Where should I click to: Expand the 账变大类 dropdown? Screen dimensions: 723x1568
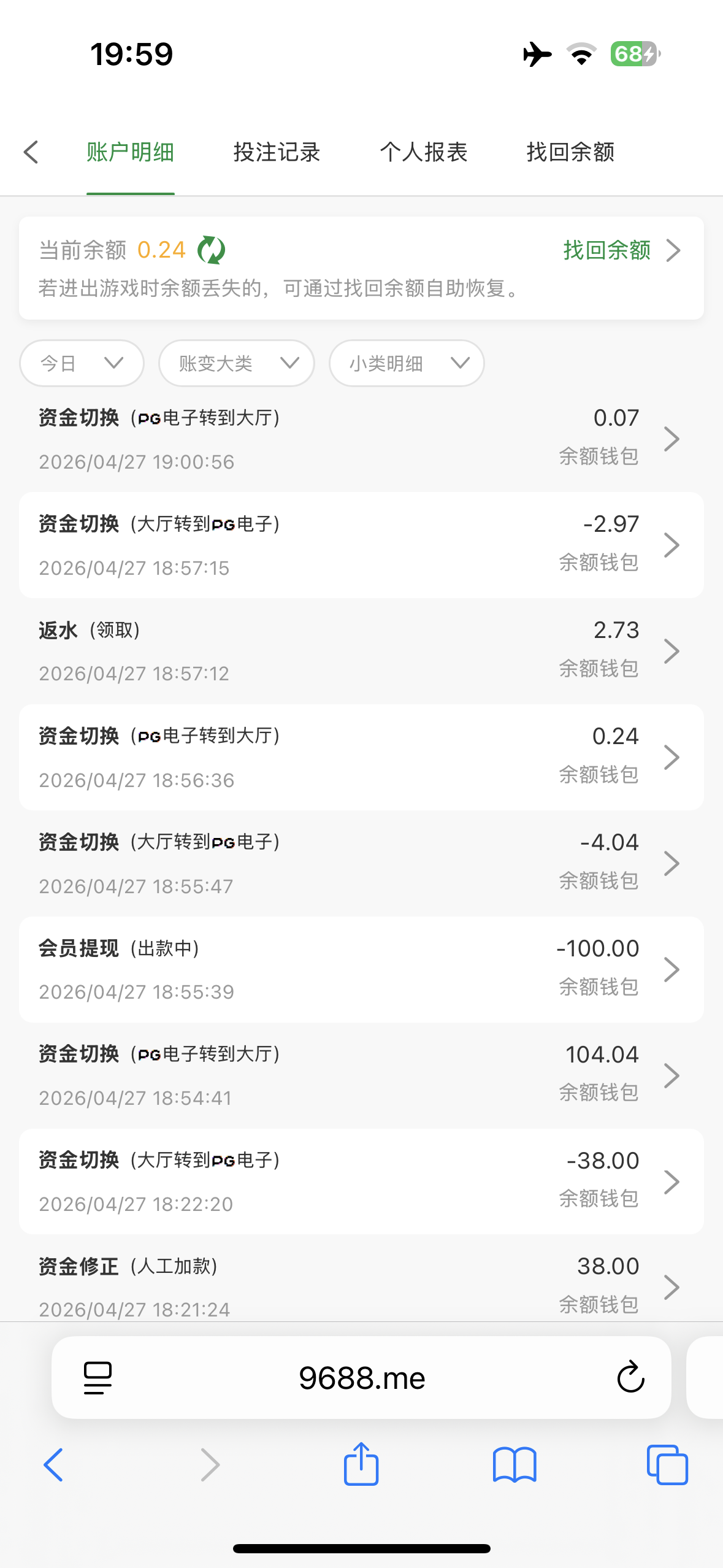pyautogui.click(x=236, y=363)
